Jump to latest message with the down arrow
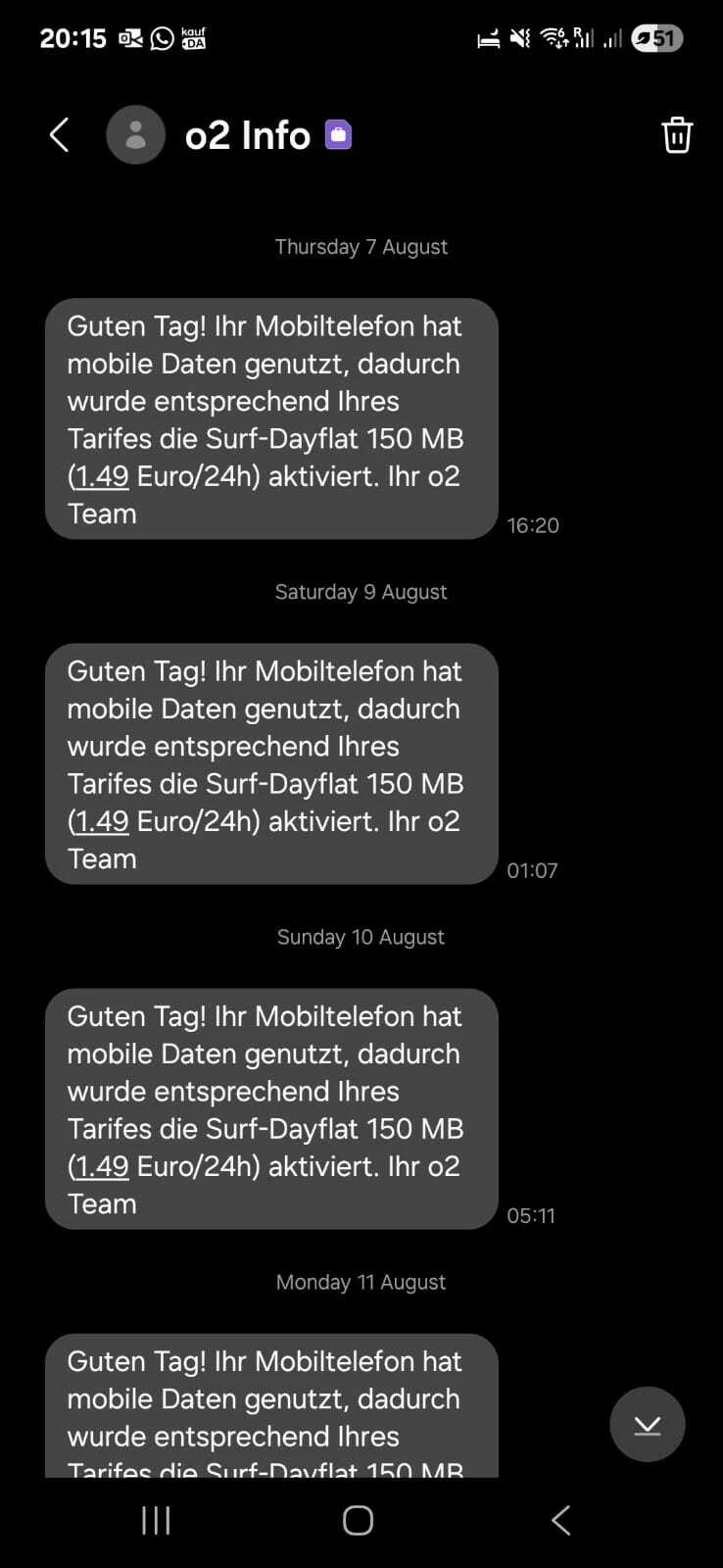 click(647, 1424)
